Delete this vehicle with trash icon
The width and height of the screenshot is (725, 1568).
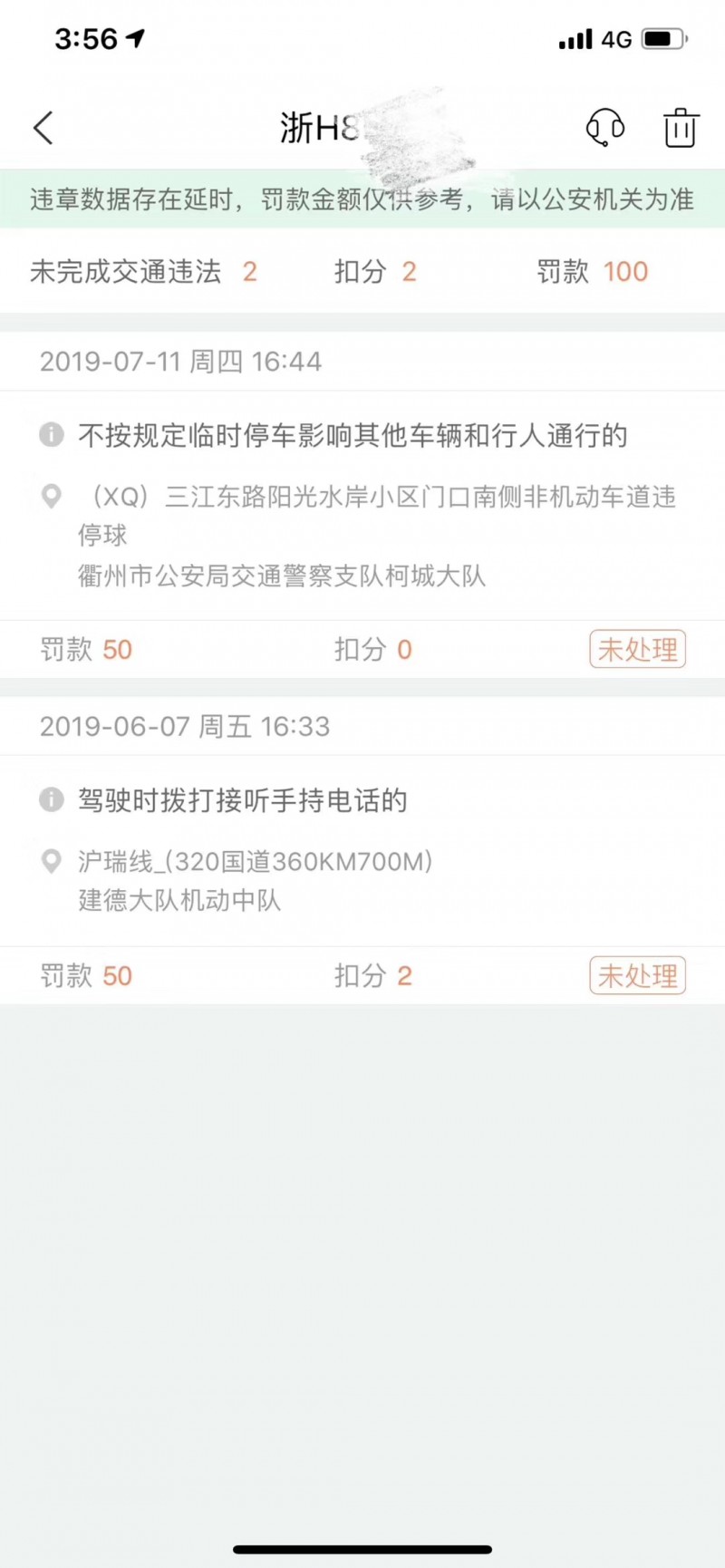click(680, 128)
